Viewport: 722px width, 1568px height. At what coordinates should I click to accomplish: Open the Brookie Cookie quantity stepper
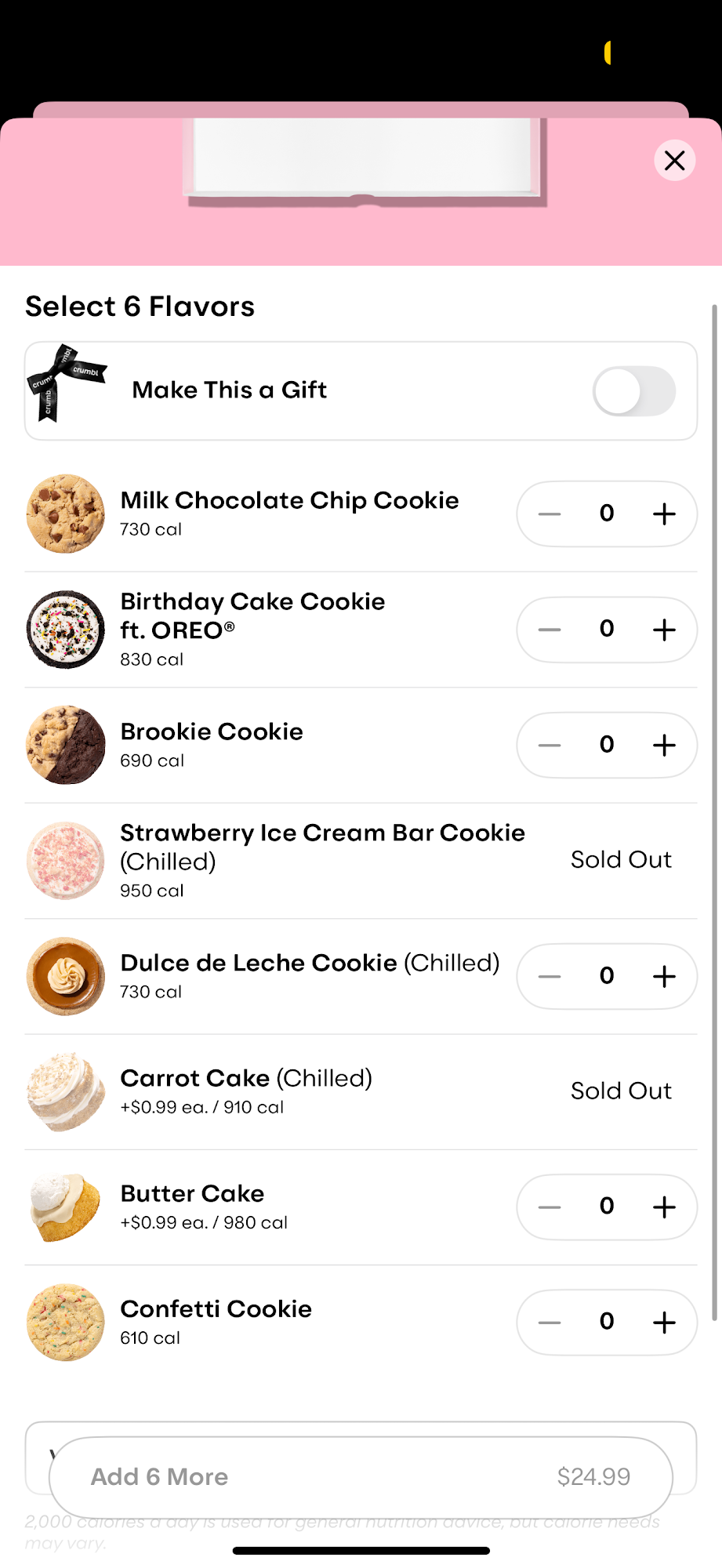(x=606, y=745)
